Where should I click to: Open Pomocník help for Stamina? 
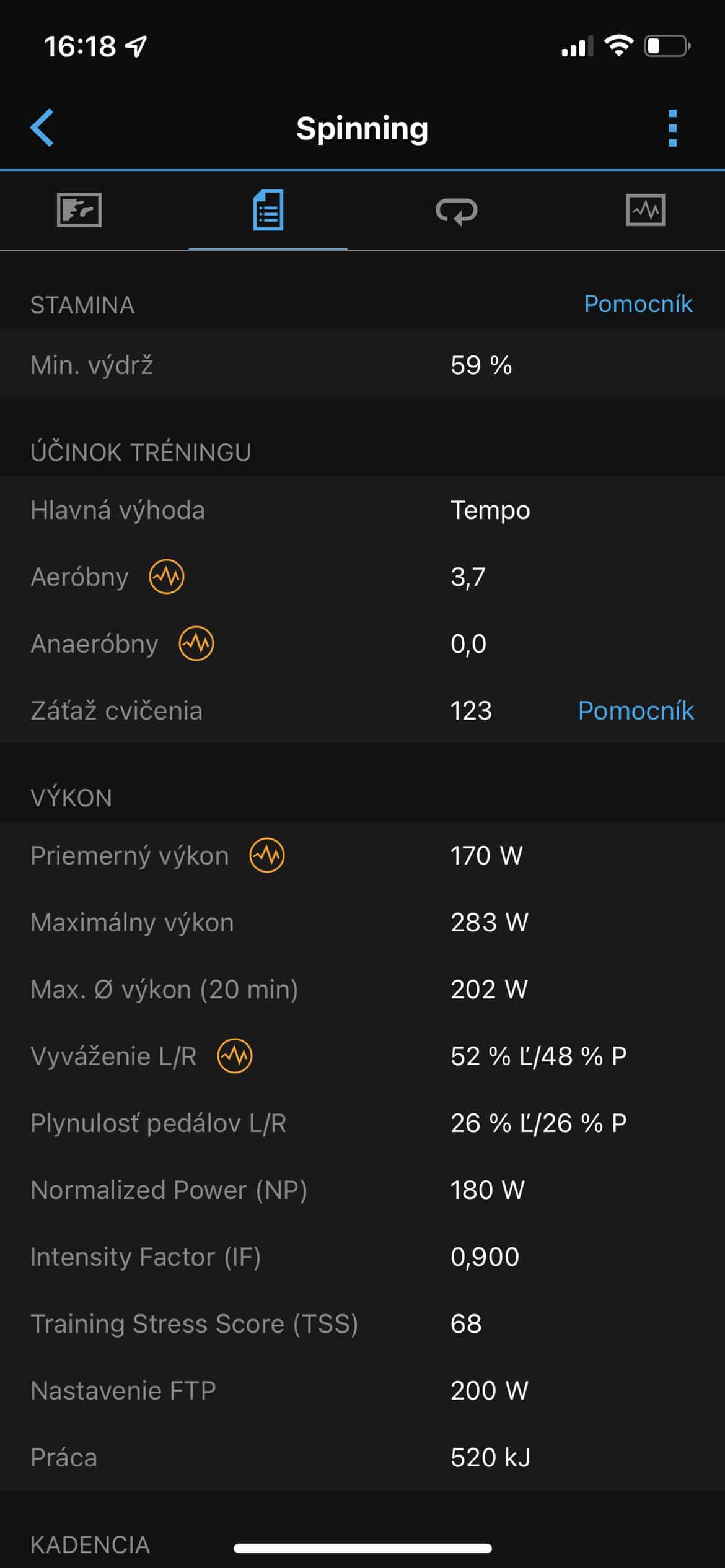[x=638, y=304]
